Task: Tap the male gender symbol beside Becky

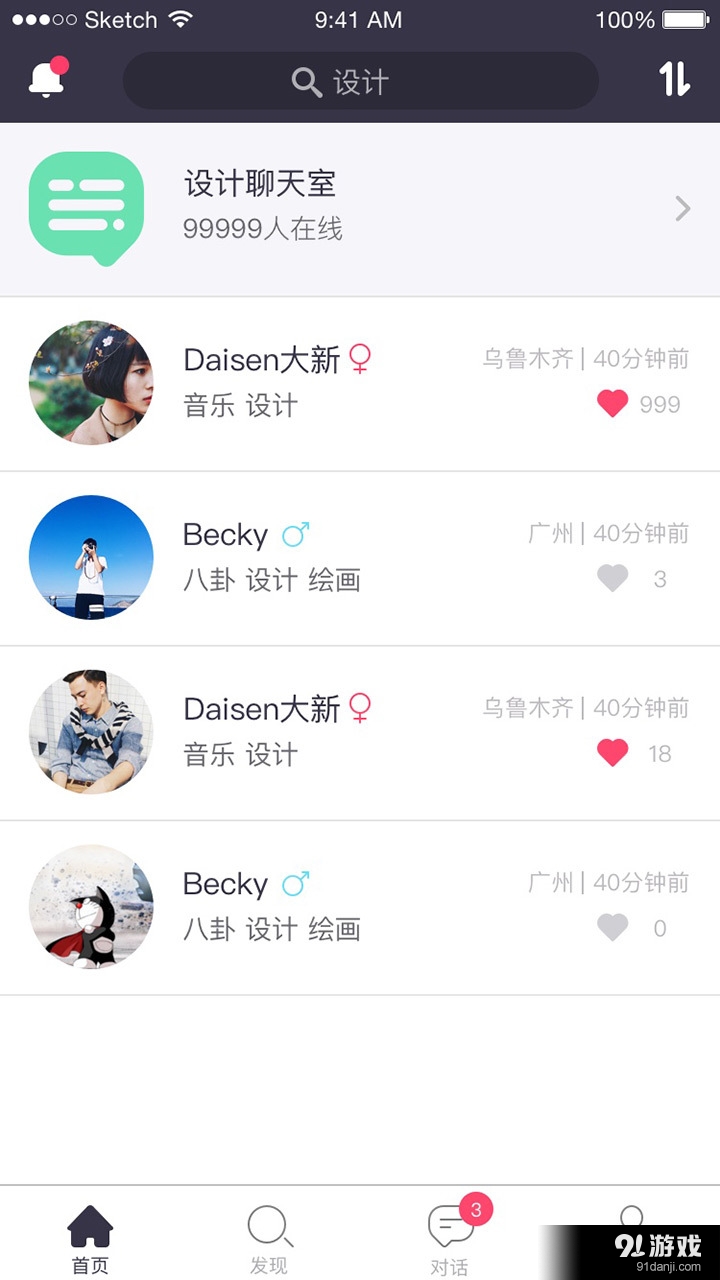Action: point(297,535)
